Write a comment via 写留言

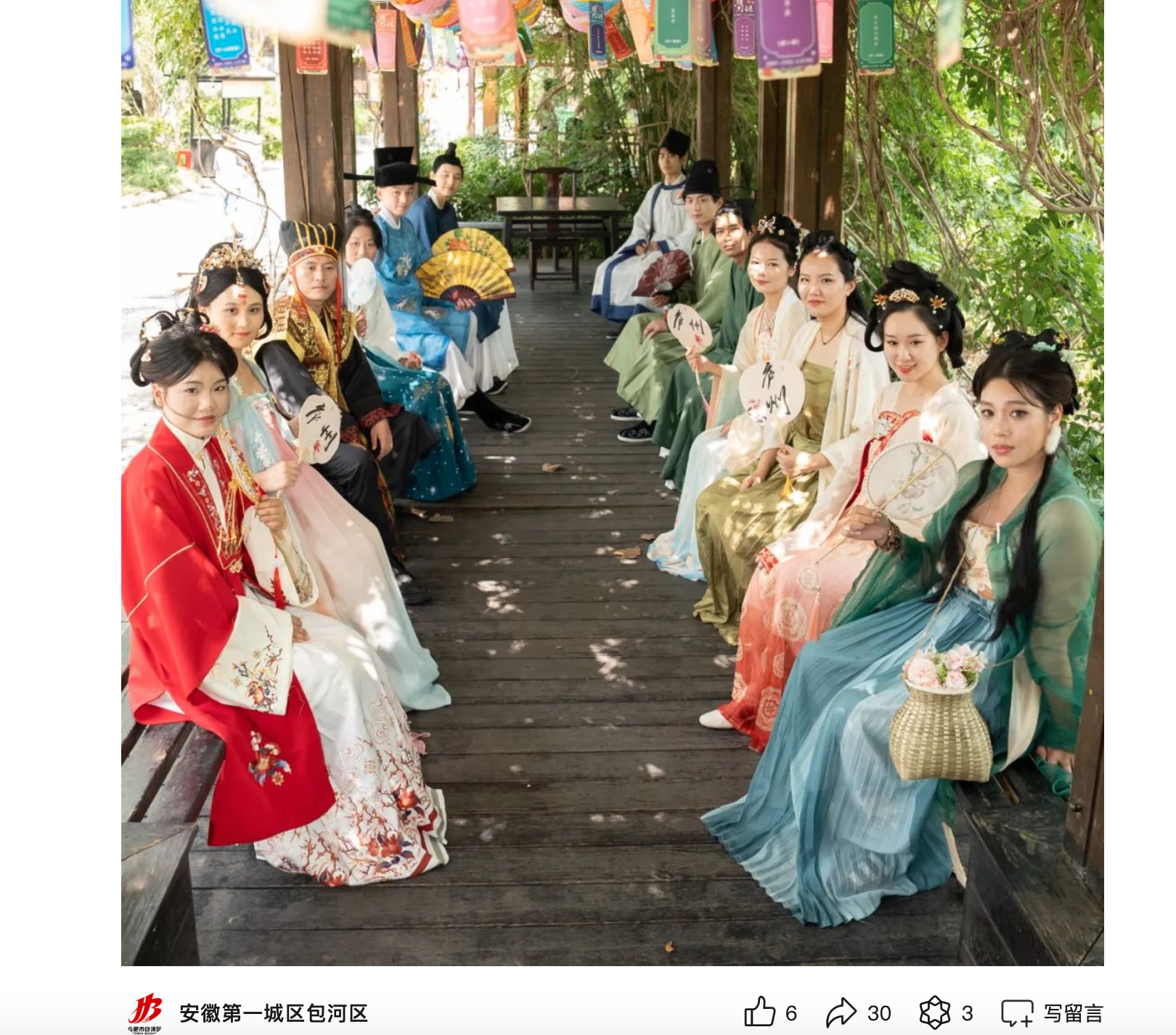[1053, 1012]
